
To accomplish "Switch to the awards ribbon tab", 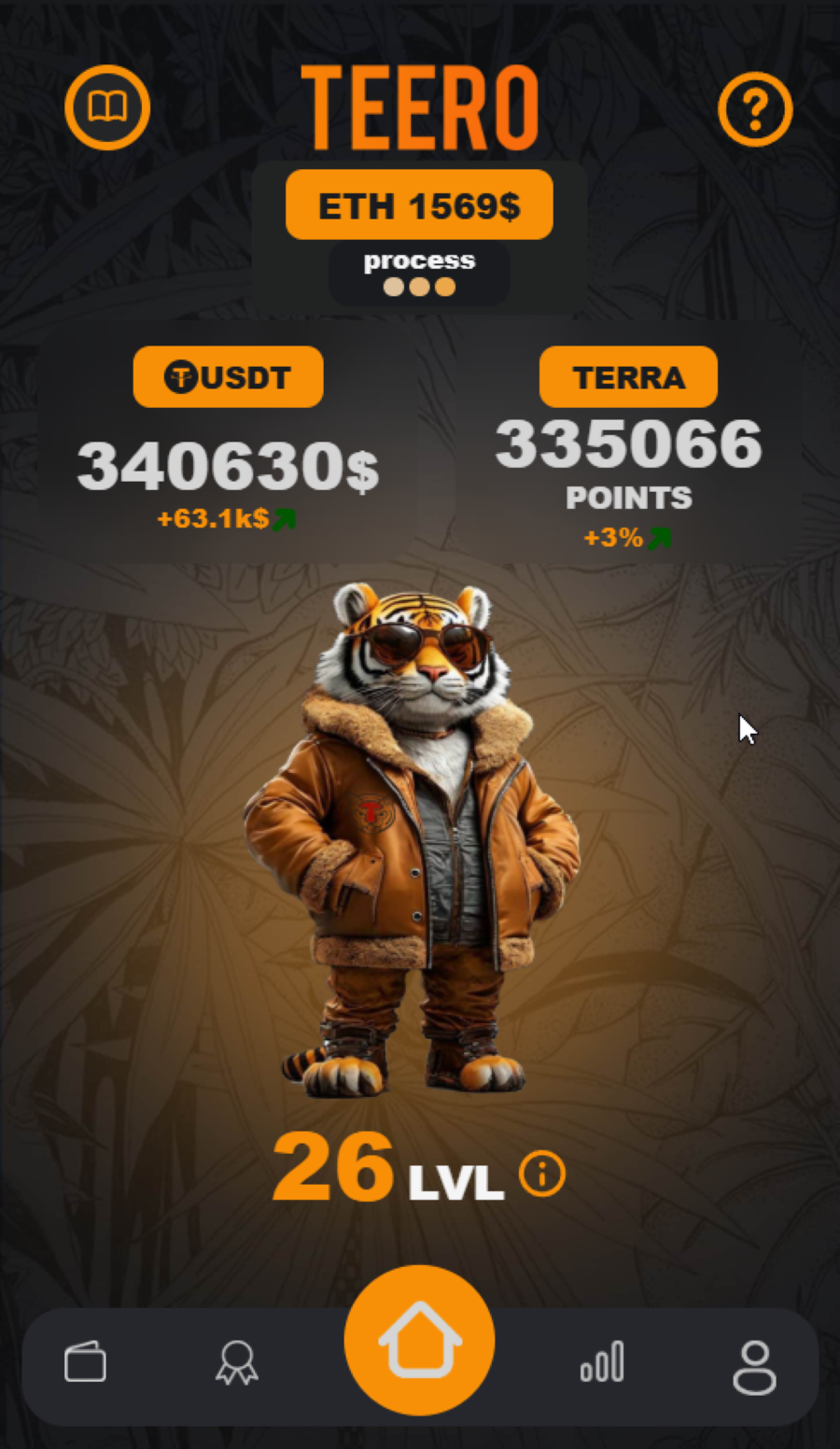I will pos(237,1363).
